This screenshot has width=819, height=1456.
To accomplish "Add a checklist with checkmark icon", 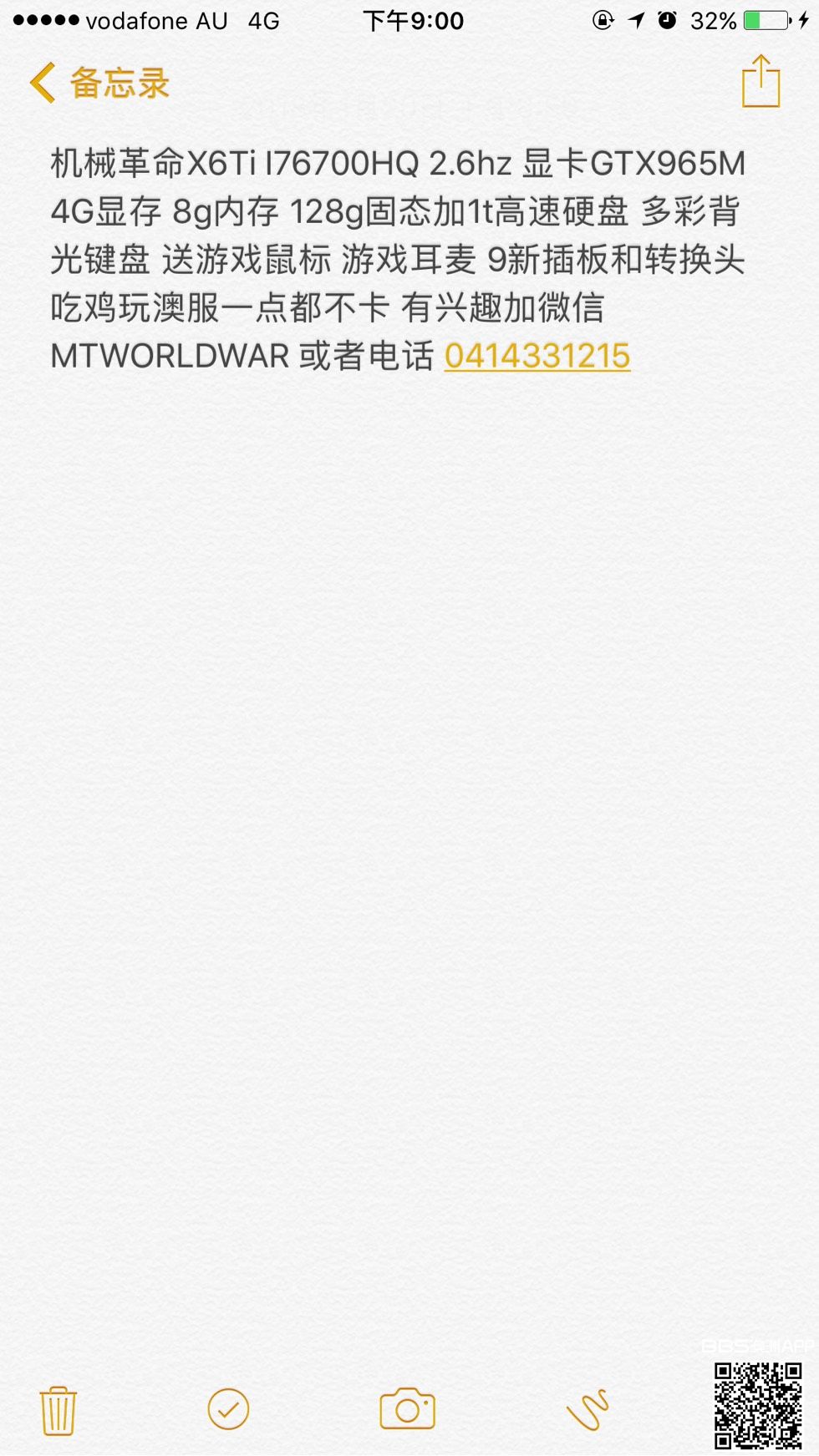I will tap(228, 1410).
